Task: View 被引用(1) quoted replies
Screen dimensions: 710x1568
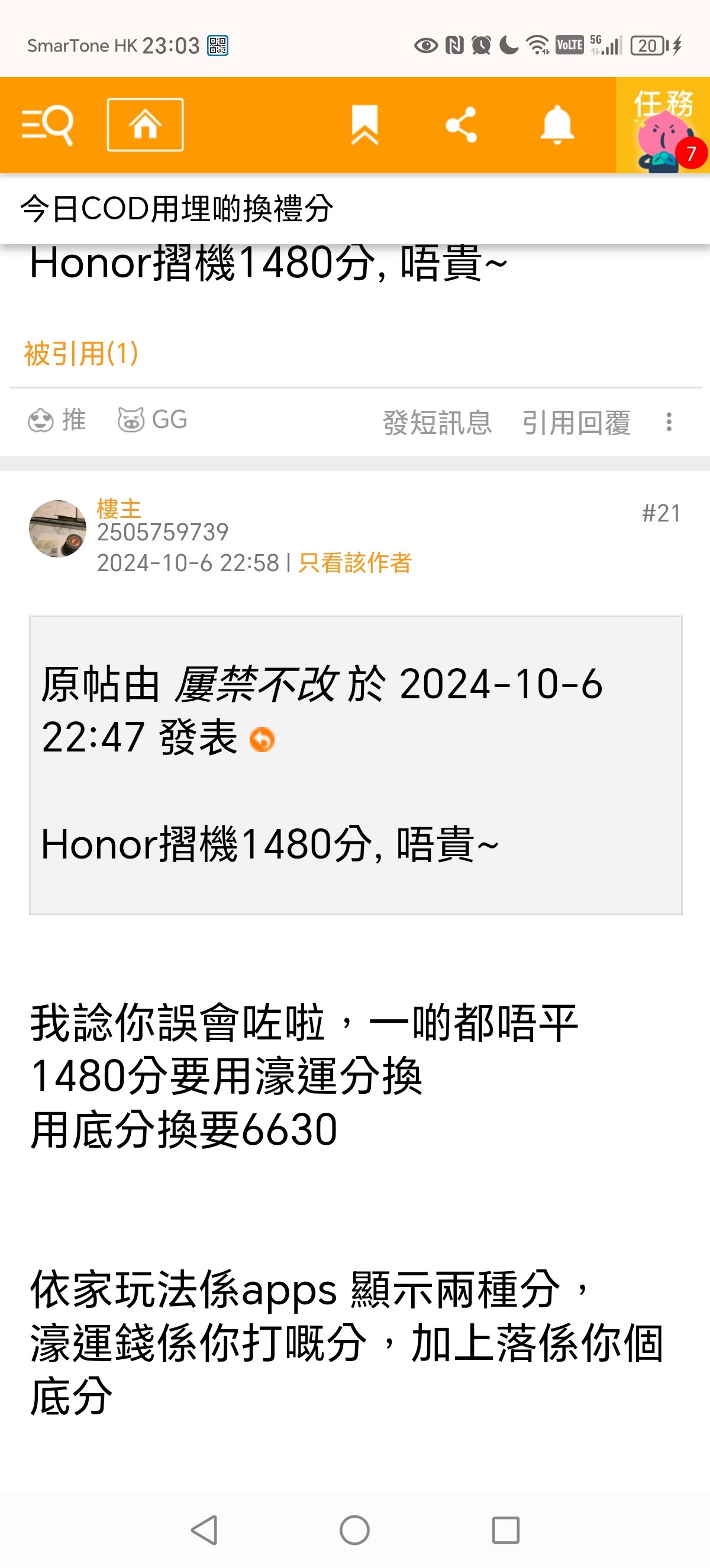Action: pos(81,353)
